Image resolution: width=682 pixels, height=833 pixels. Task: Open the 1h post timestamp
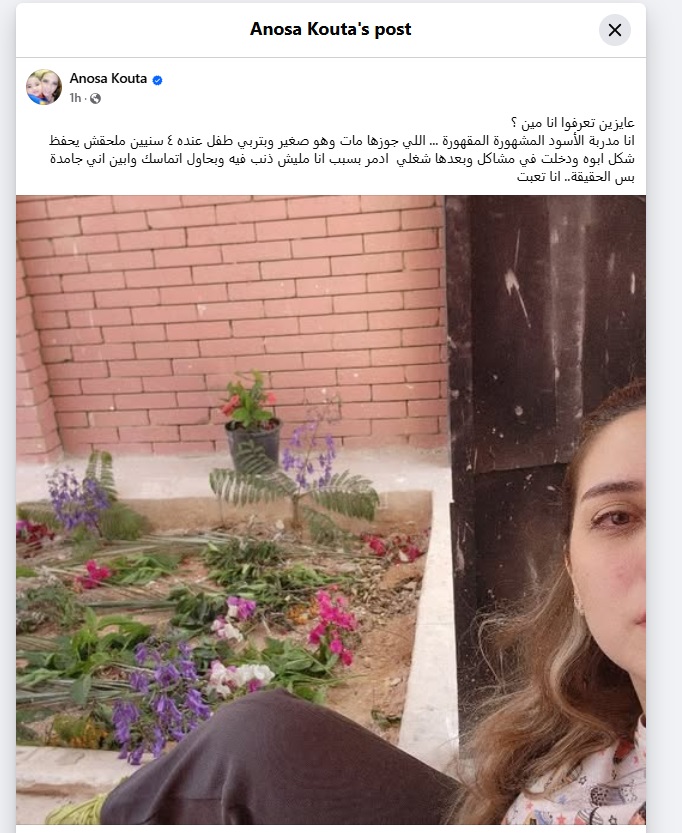(x=75, y=98)
